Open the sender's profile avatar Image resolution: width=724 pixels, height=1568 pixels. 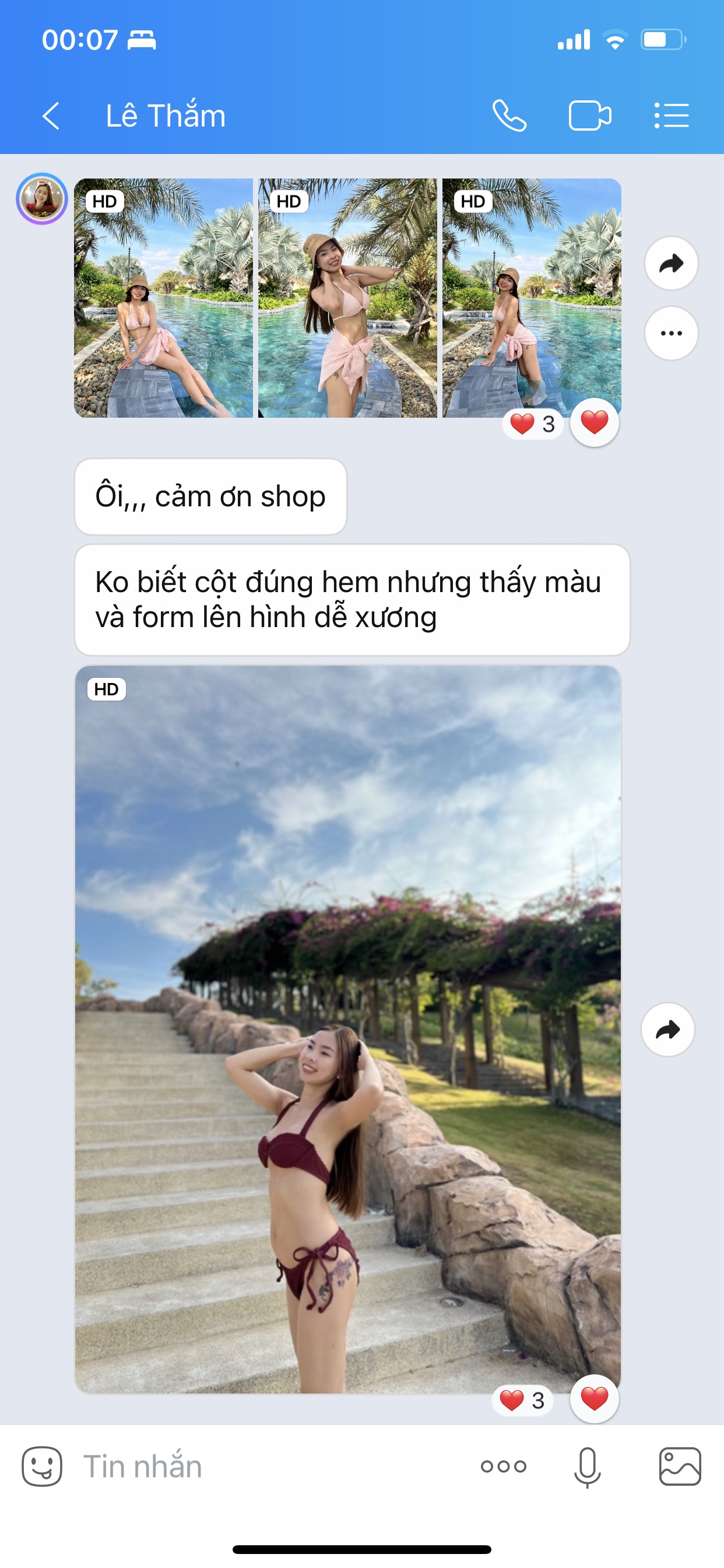tap(41, 198)
